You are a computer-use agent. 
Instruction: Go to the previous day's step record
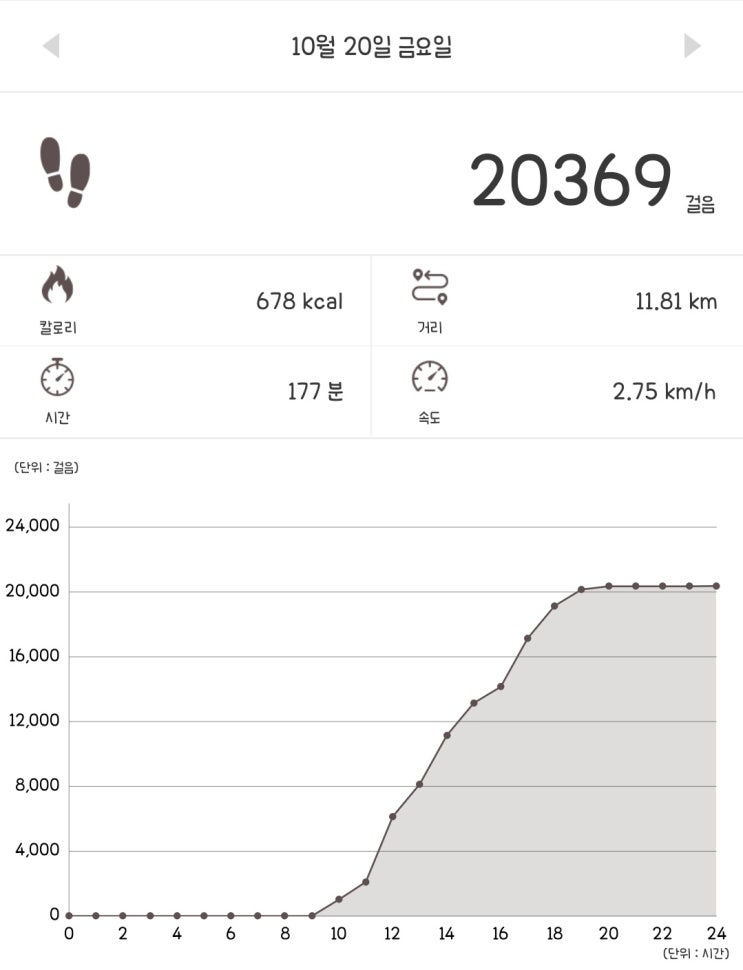point(51,46)
